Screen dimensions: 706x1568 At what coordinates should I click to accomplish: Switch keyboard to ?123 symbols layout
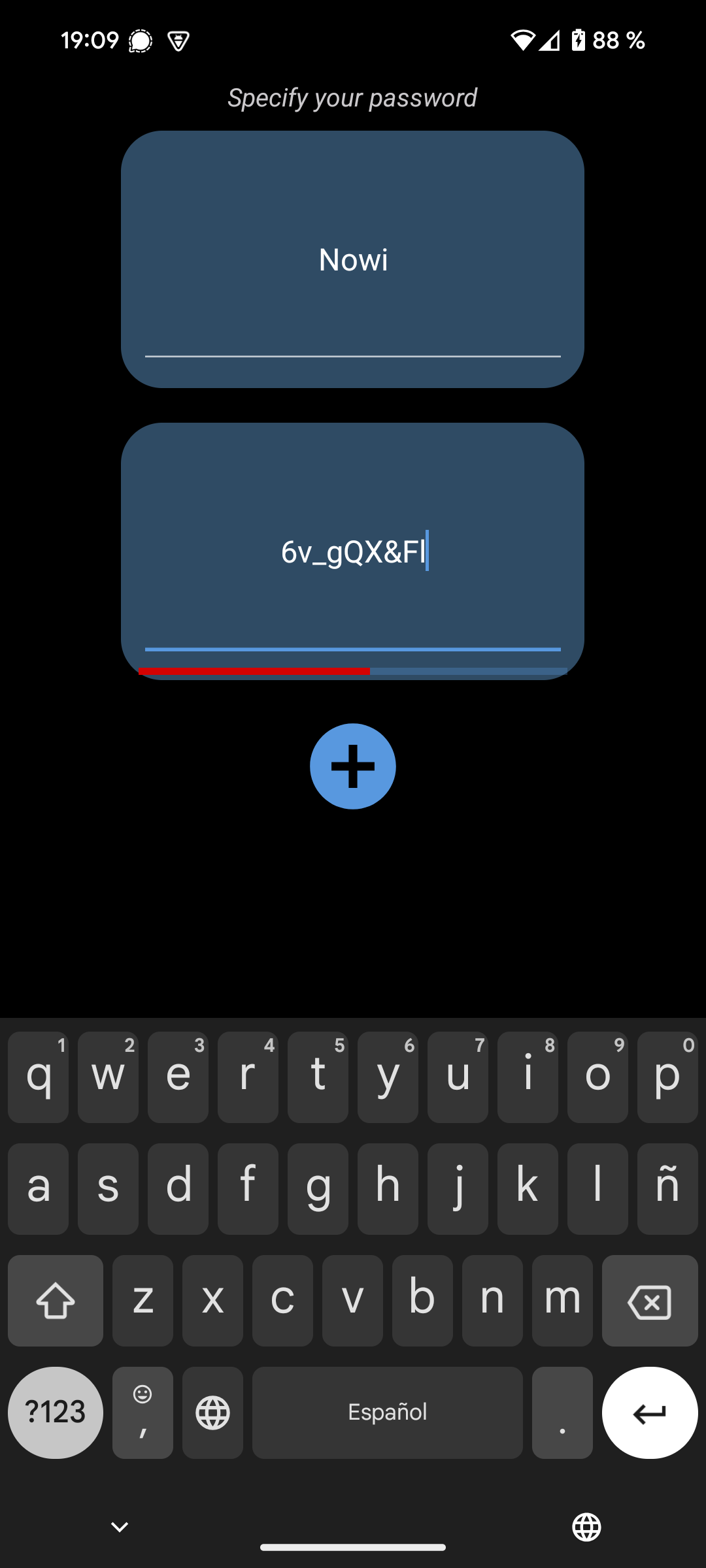56,1413
